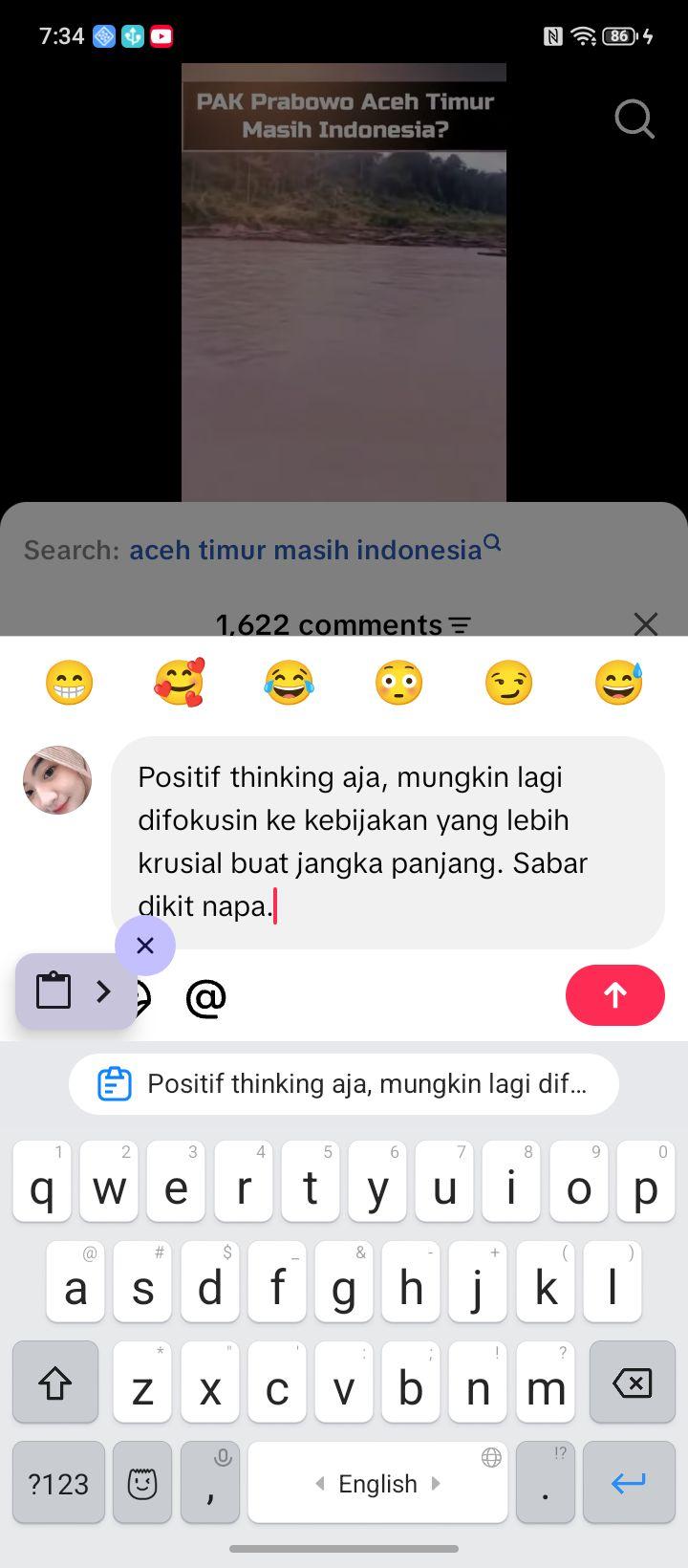The width and height of the screenshot is (688, 1568).
Task: Switch keyboard to ?123 symbols
Action: click(x=58, y=1483)
